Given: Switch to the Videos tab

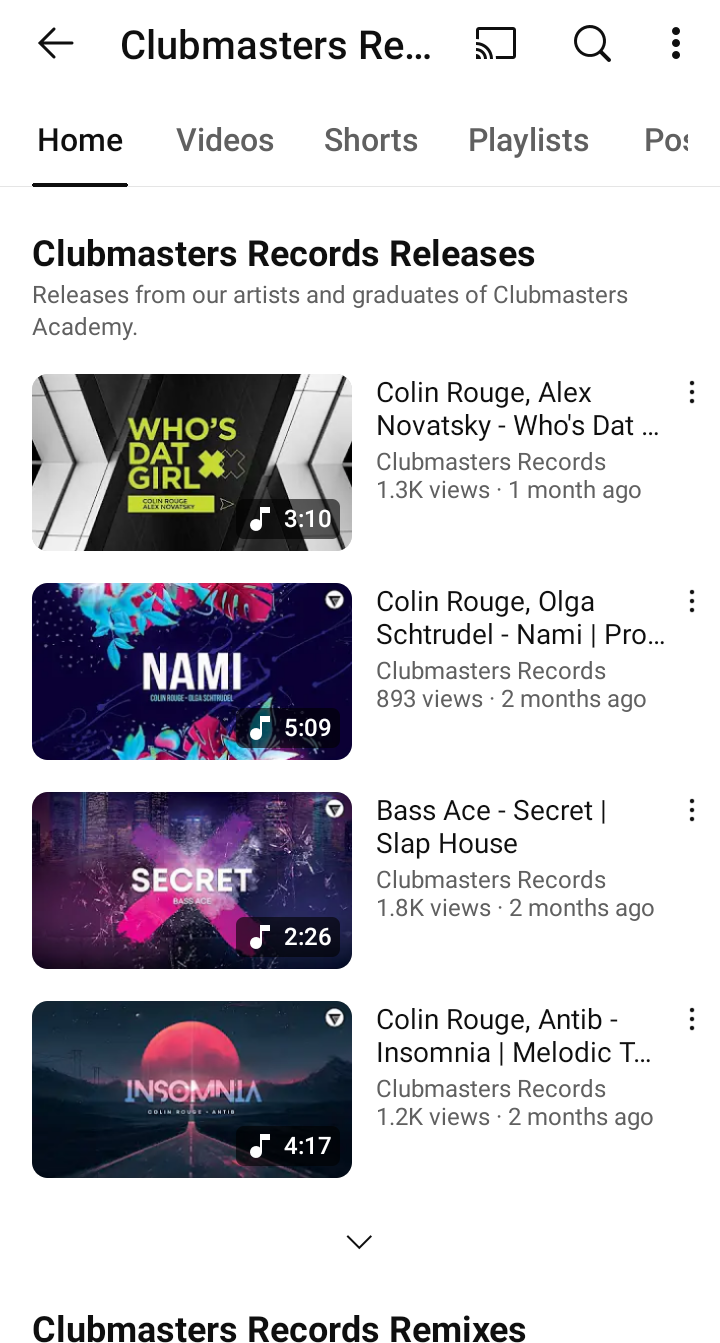Looking at the screenshot, I should [225, 140].
